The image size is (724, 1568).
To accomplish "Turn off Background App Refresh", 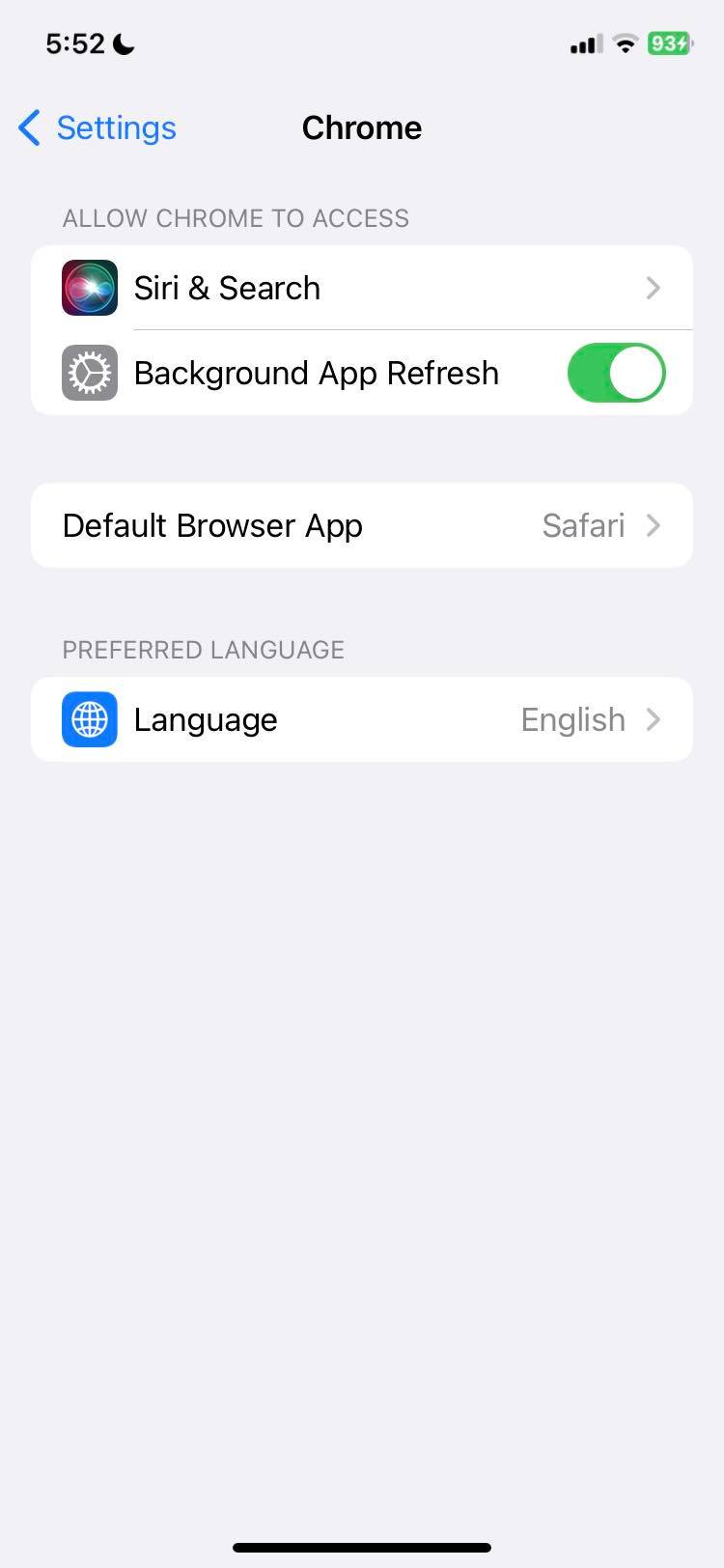I will click(616, 373).
